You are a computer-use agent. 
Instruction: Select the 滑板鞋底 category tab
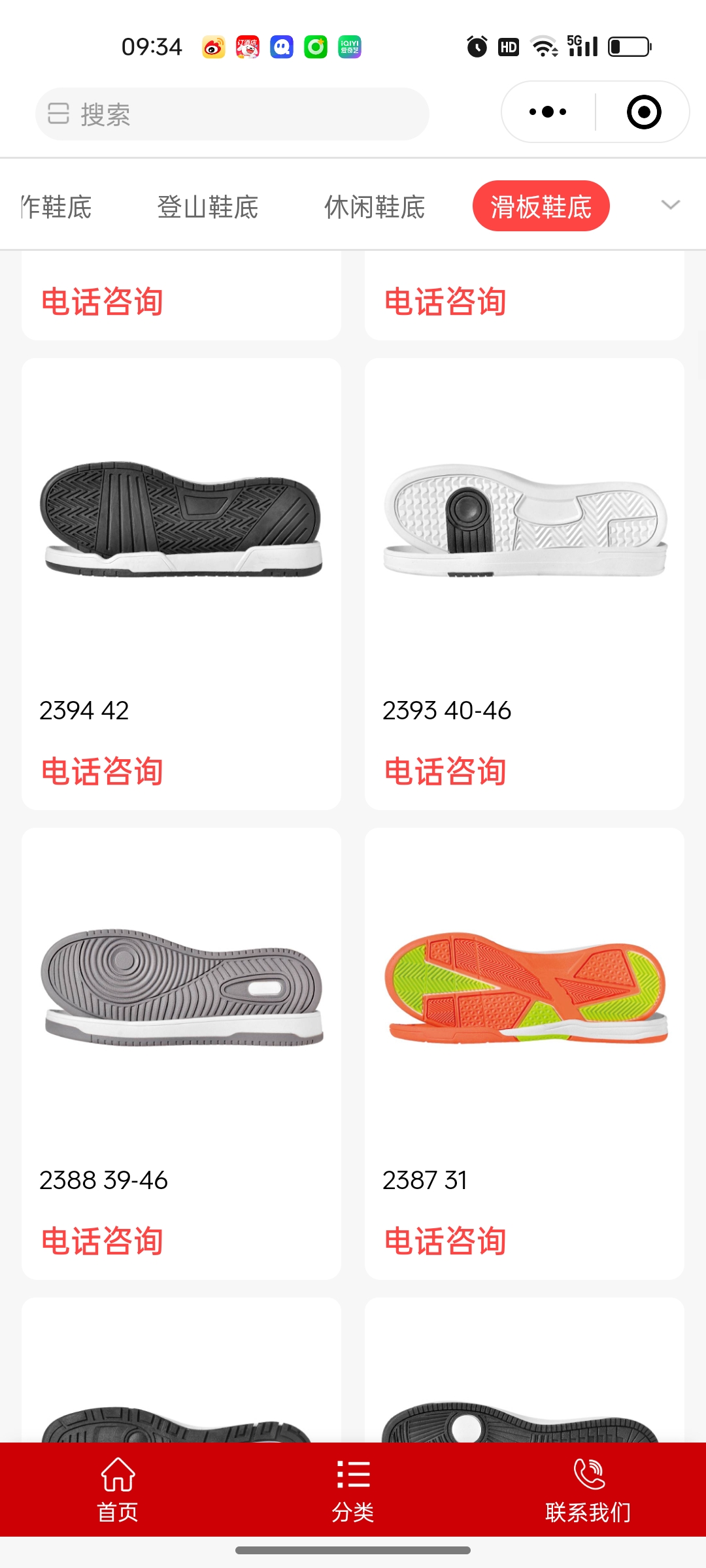point(541,206)
